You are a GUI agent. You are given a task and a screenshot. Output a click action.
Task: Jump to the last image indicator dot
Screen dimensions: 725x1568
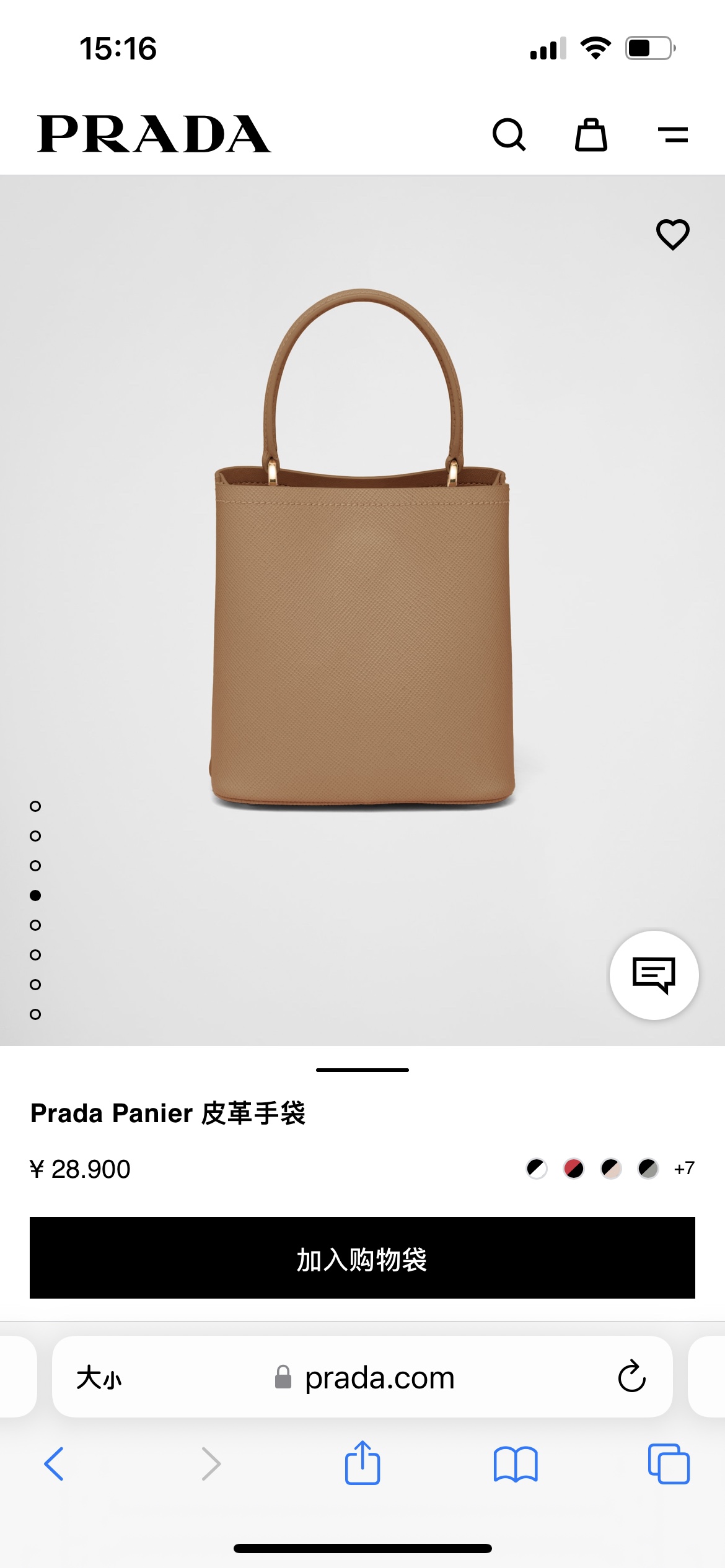pyautogui.click(x=35, y=1014)
